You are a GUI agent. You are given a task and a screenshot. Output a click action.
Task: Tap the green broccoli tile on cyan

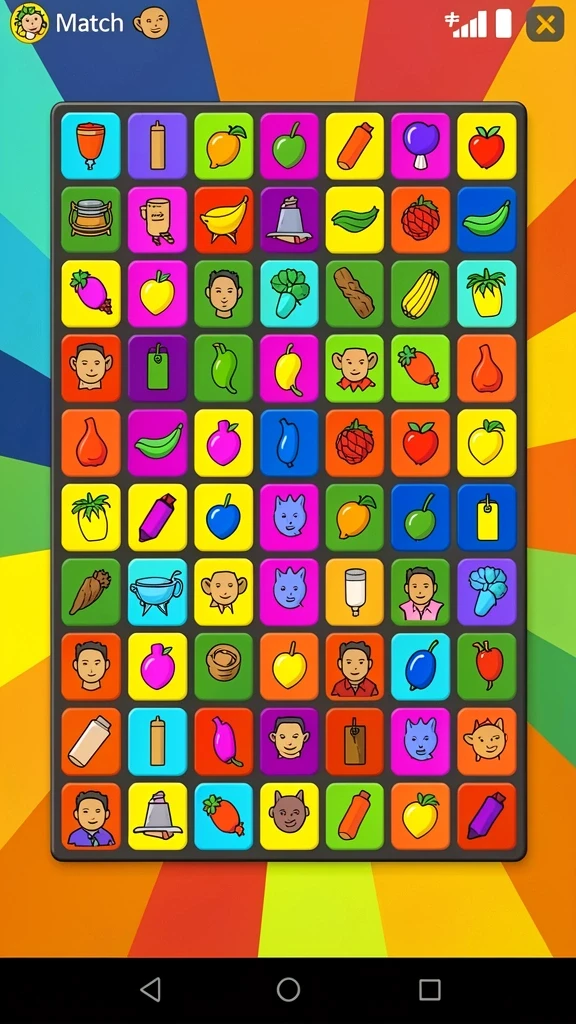click(289, 294)
